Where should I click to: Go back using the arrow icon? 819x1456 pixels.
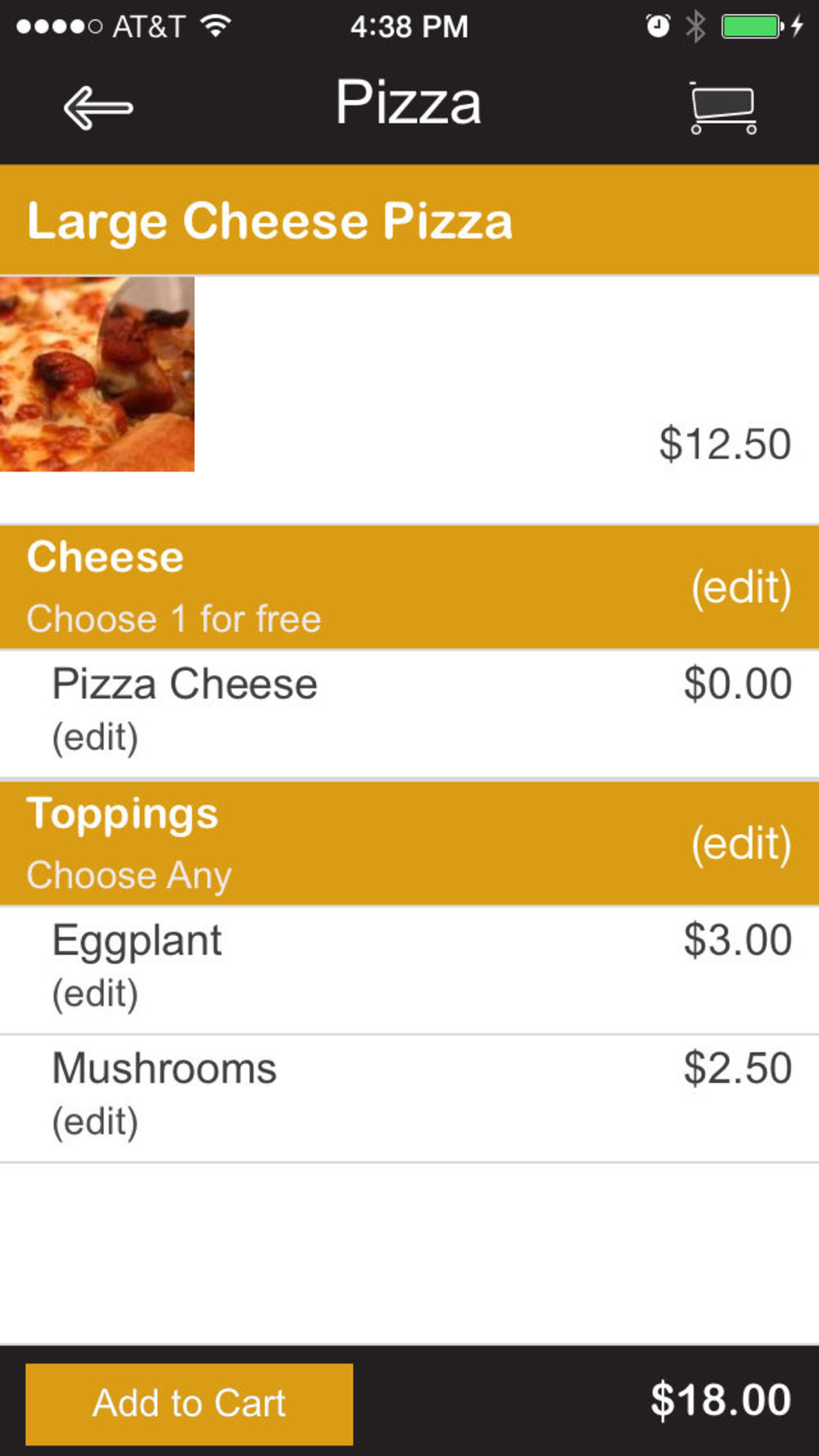click(98, 108)
